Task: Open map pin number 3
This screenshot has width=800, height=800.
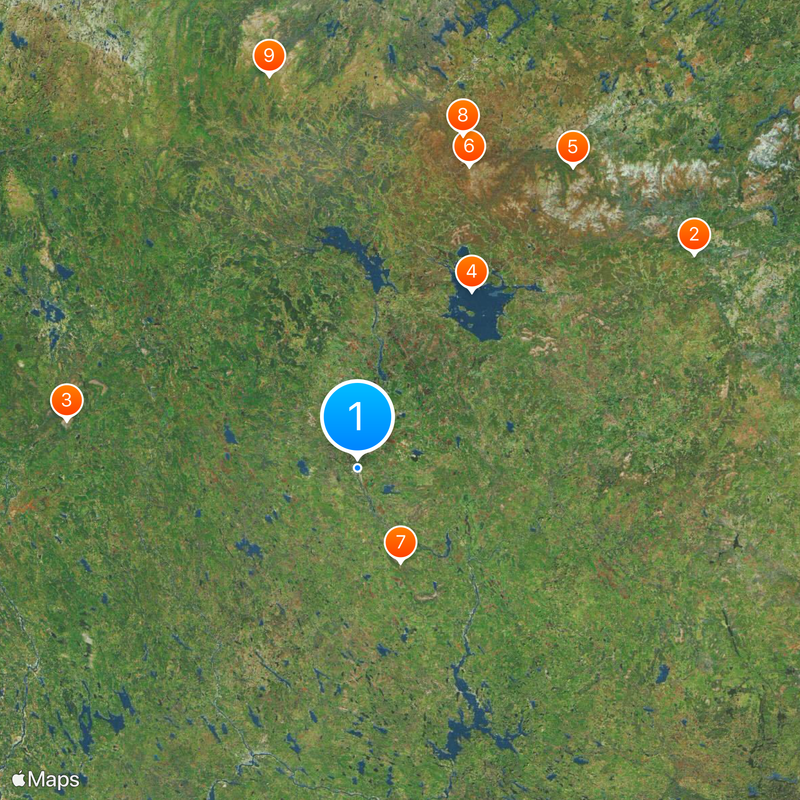Action: pyautogui.click(x=66, y=401)
